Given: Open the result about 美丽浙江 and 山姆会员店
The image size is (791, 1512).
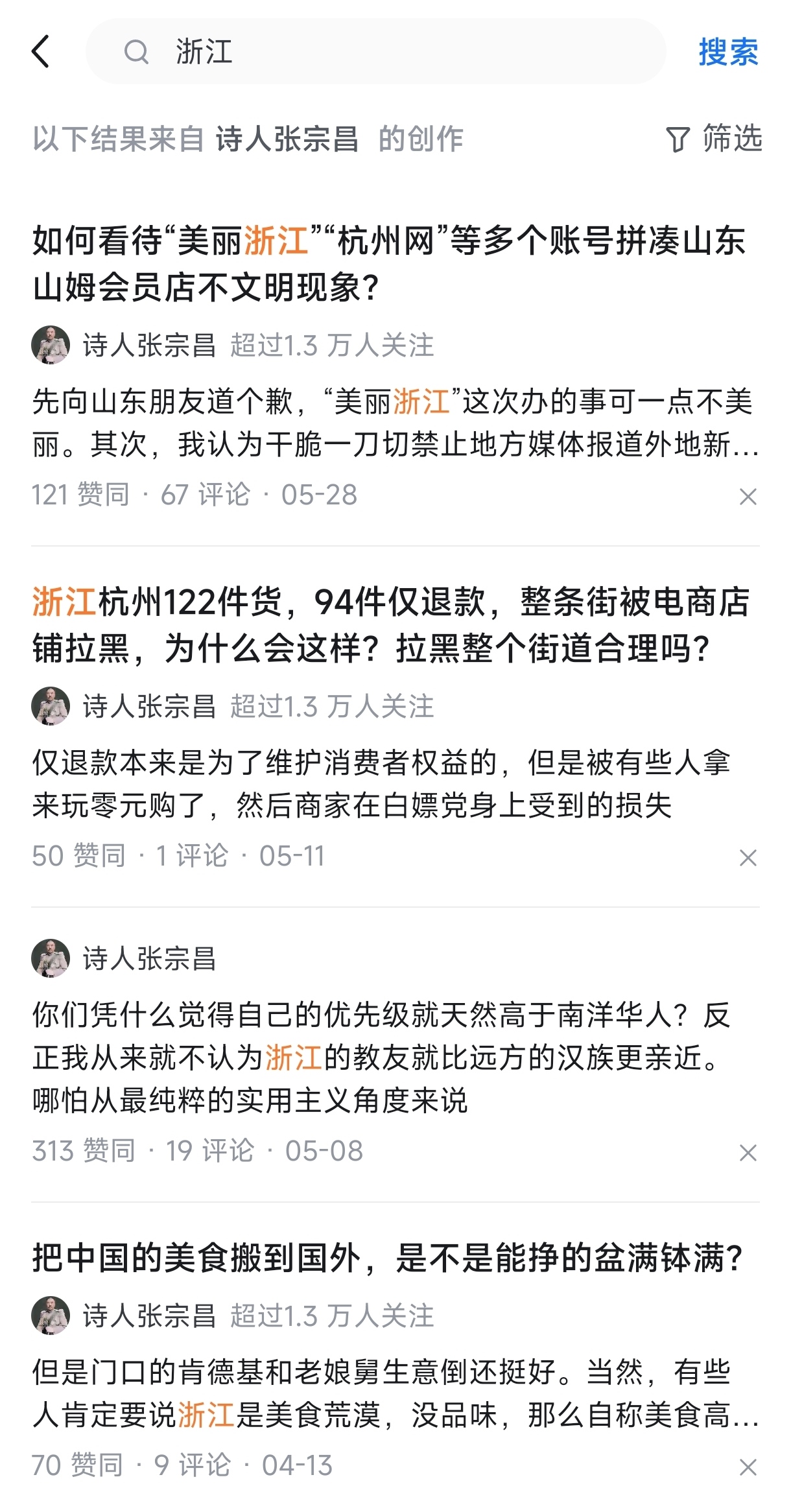Looking at the screenshot, I should point(389,263).
